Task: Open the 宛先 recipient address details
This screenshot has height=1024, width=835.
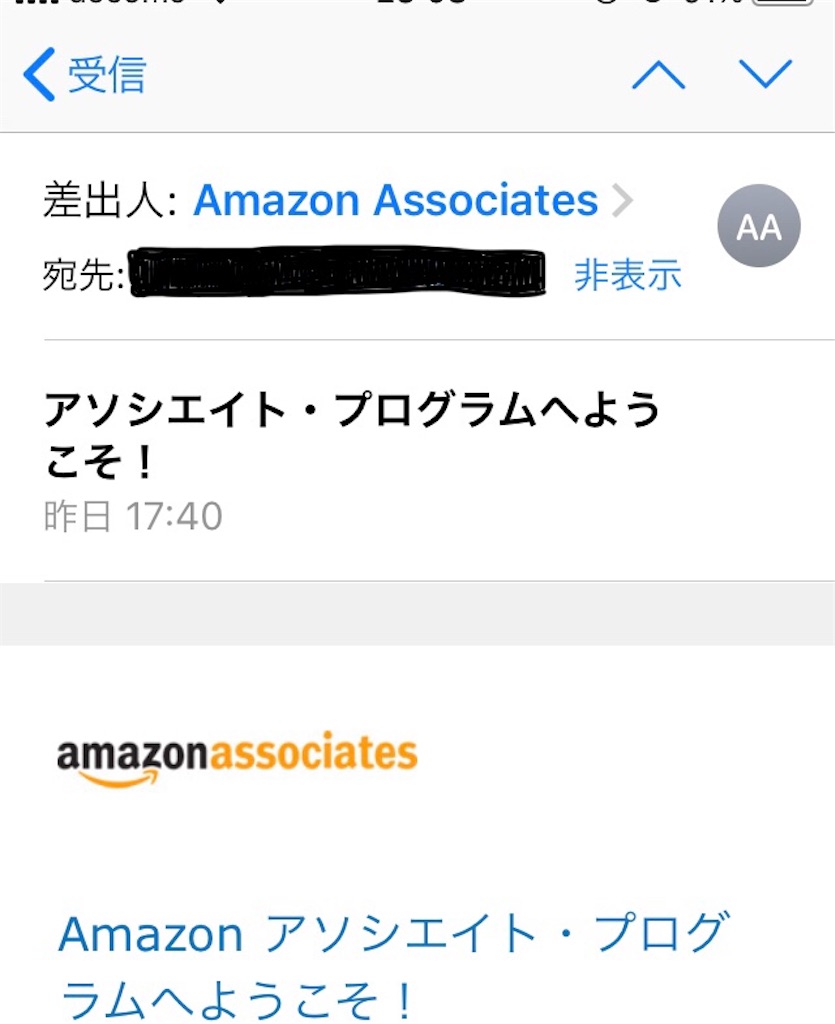Action: coord(340,273)
